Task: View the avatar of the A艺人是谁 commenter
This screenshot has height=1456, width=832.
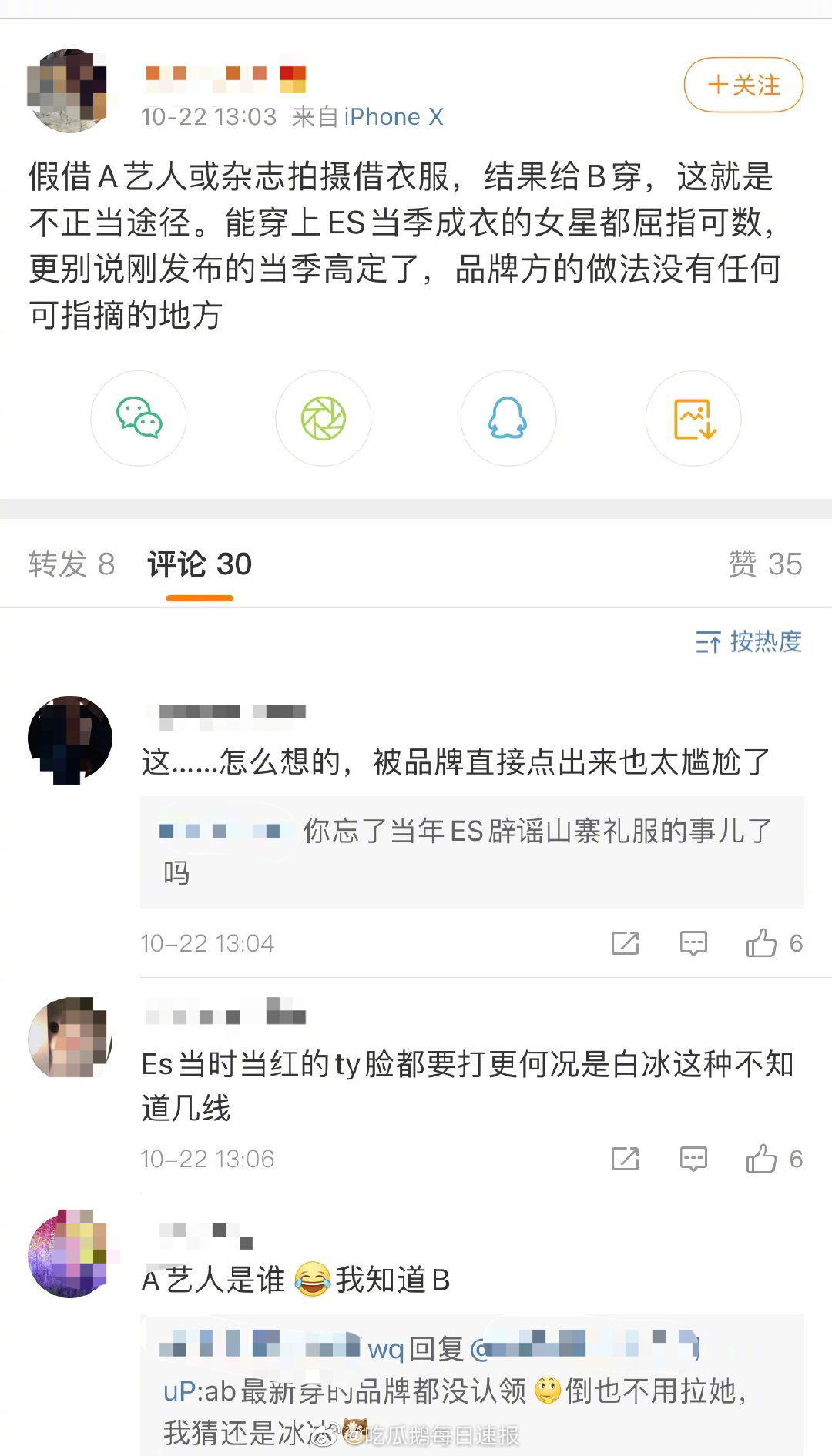Action: [69, 1253]
